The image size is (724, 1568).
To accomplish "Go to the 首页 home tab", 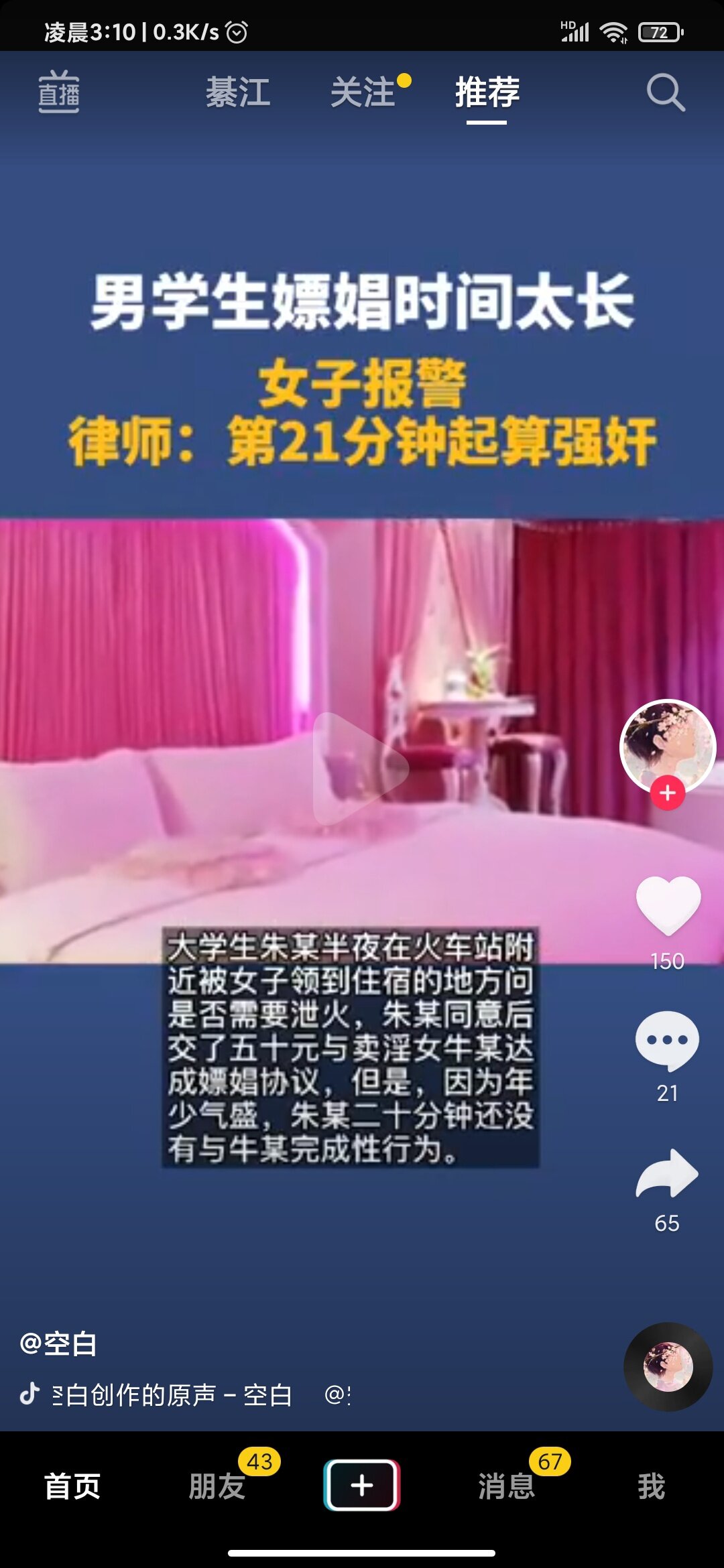I will pyautogui.click(x=72, y=1486).
